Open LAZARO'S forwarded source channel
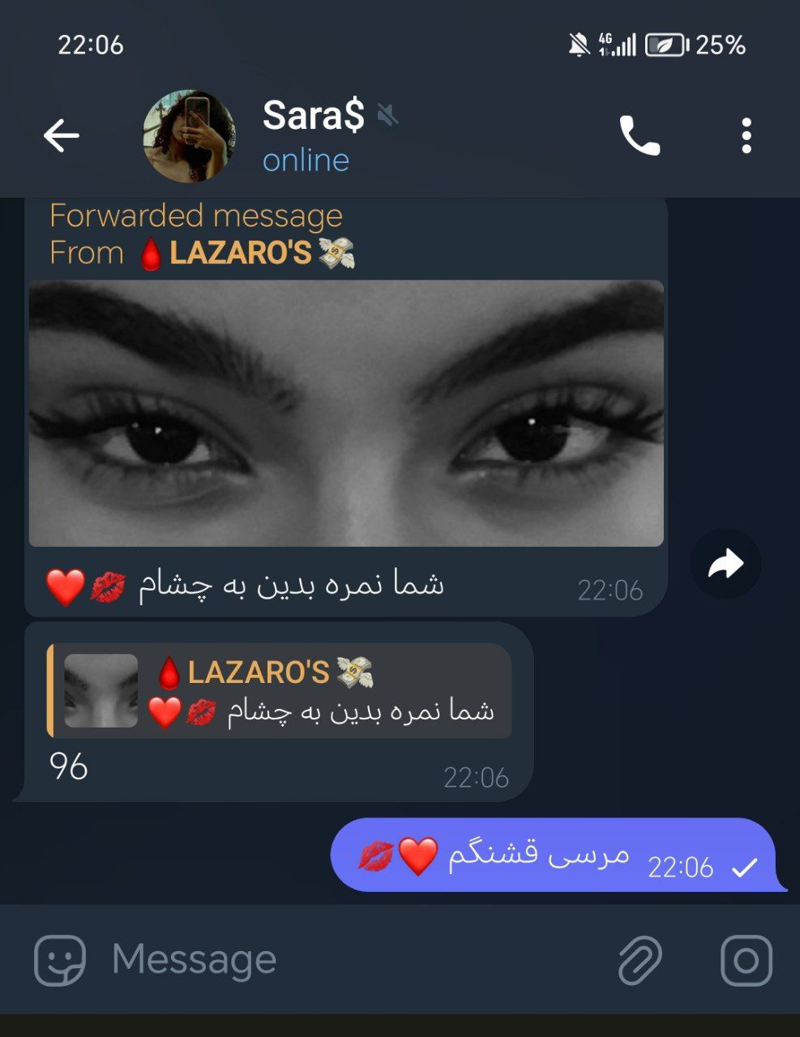The width and height of the screenshot is (800, 1037). pyautogui.click(x=240, y=253)
